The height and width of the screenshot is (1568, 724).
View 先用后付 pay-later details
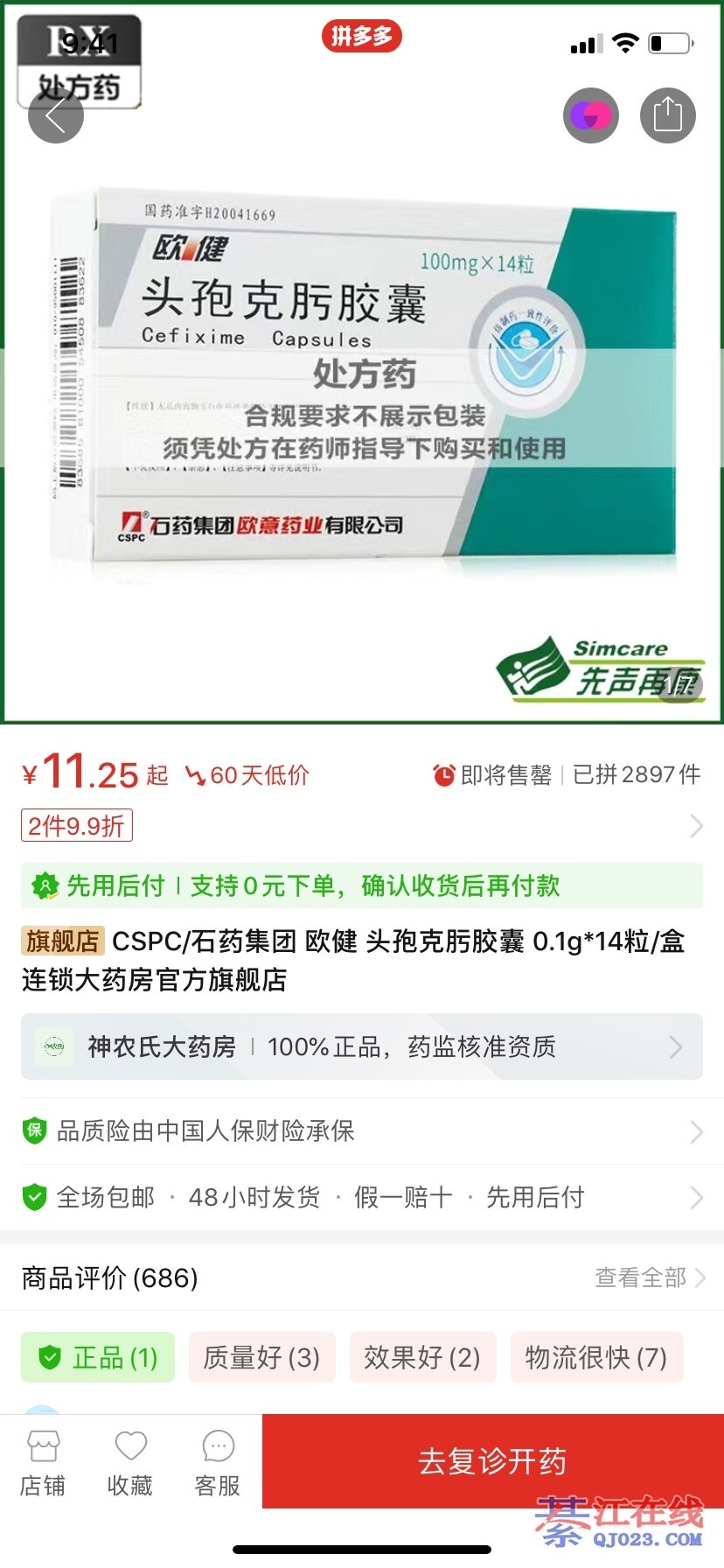pyautogui.click(x=361, y=885)
